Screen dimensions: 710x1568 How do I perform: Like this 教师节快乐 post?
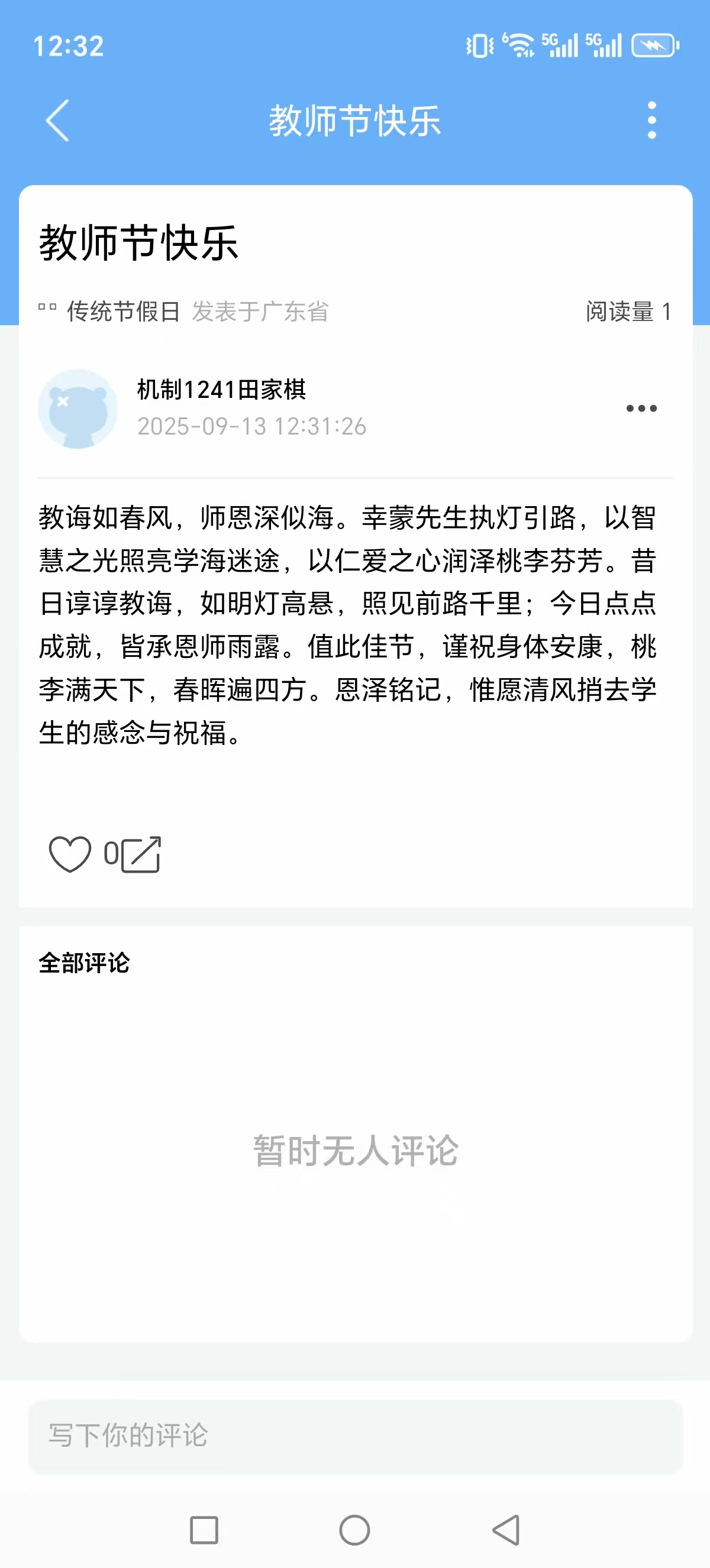tap(70, 854)
